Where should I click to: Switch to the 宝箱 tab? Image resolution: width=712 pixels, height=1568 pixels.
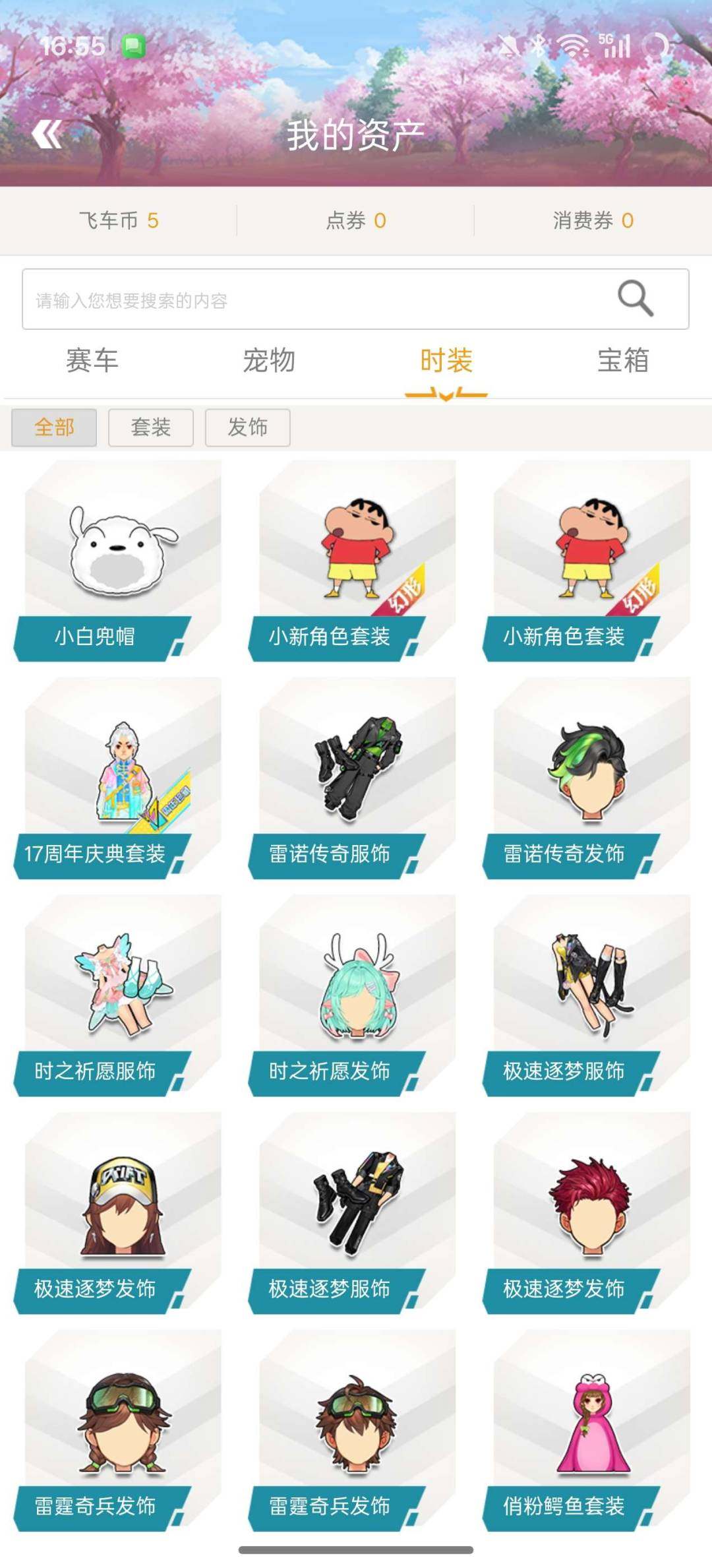pyautogui.click(x=622, y=360)
